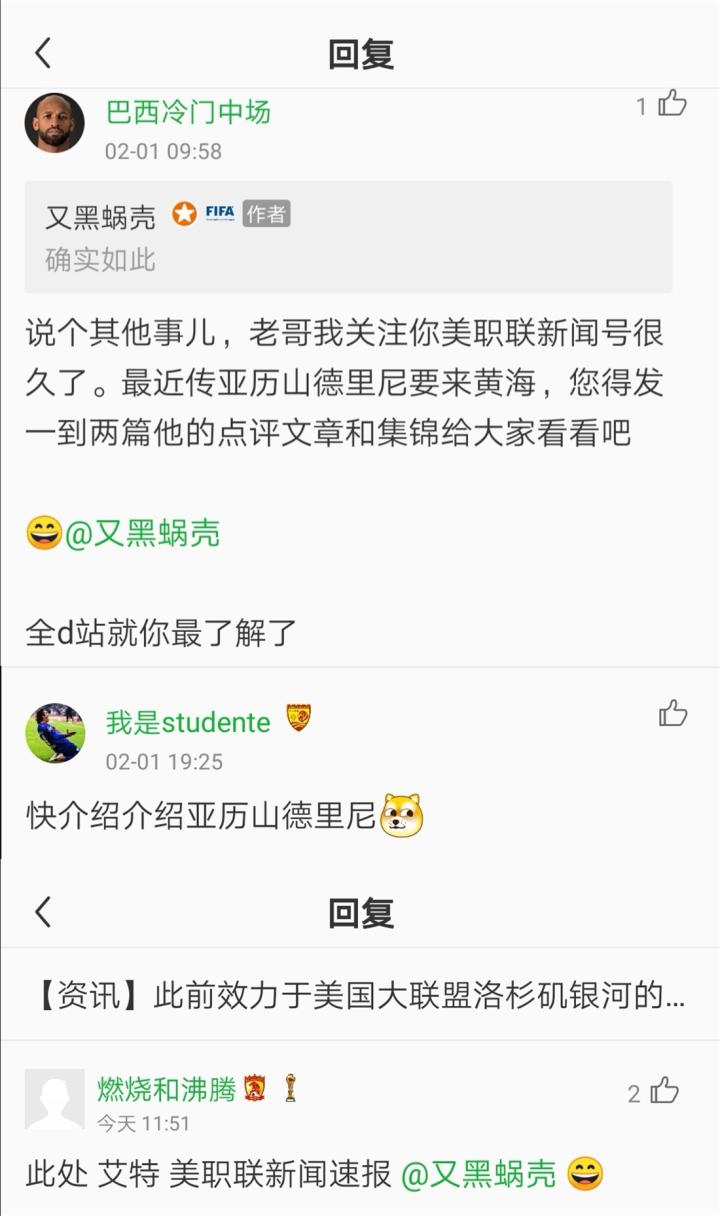Viewport: 720px width, 1216px height.
Task: Tap the username 我是studente
Action: click(188, 722)
